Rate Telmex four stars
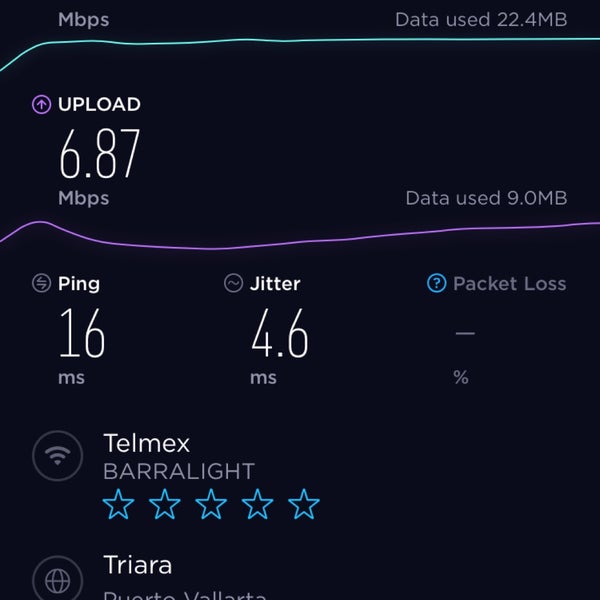The width and height of the screenshot is (600, 600). tap(257, 505)
